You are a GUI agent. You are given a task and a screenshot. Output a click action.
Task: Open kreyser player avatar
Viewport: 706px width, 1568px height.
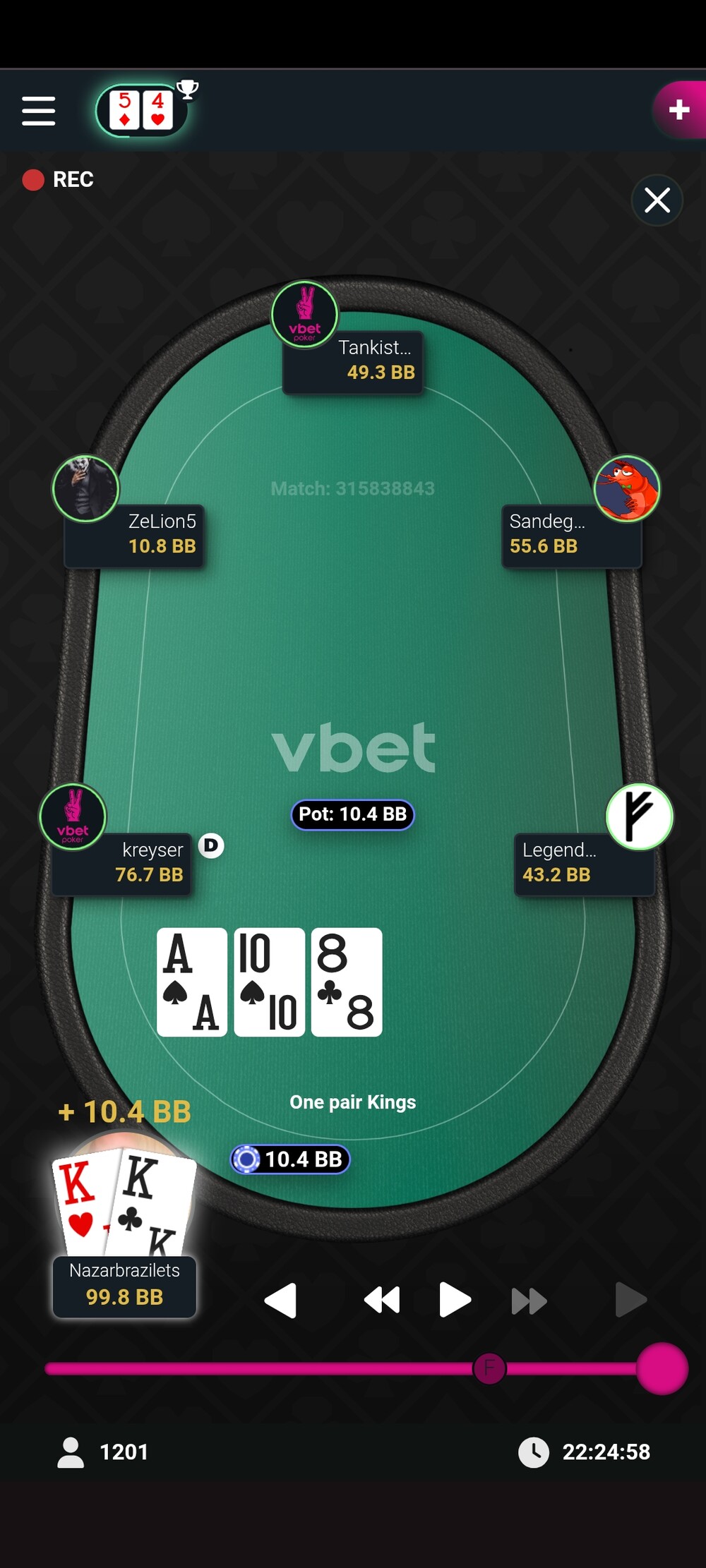click(x=73, y=816)
